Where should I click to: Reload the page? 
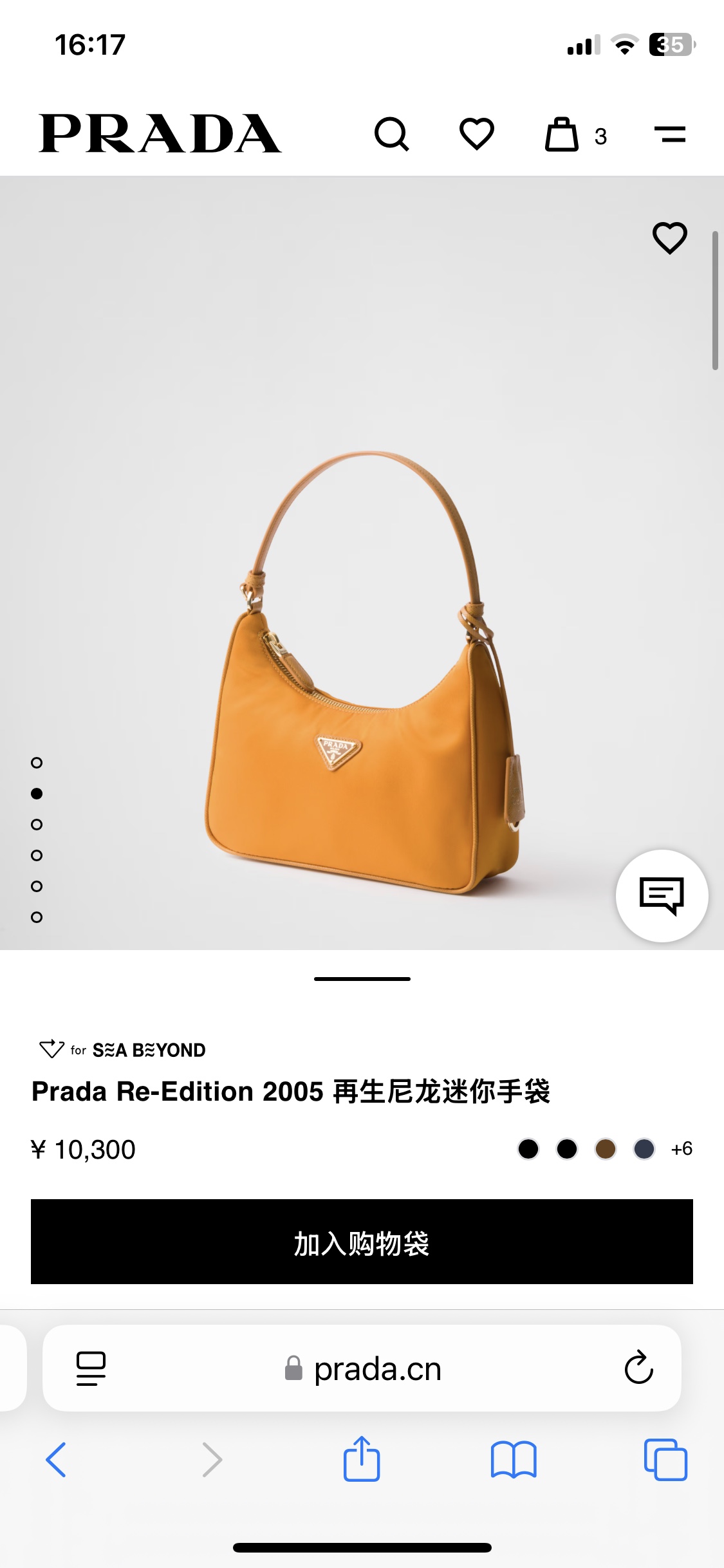point(638,1368)
